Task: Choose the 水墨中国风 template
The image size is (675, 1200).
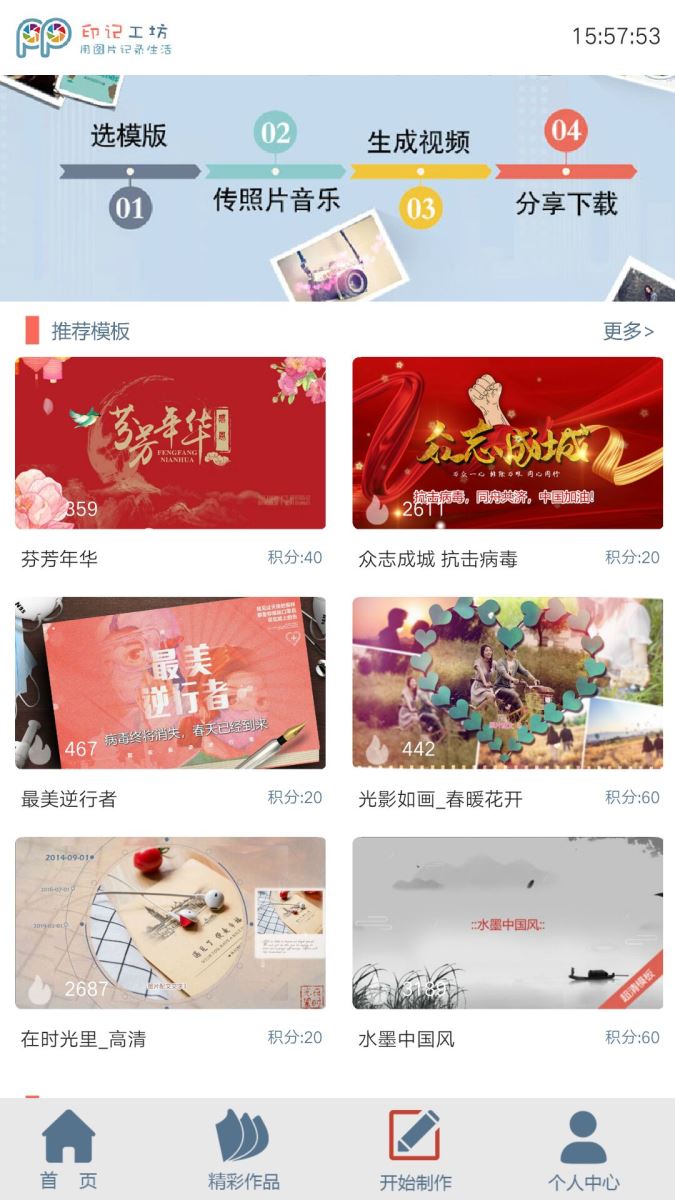Action: click(507, 923)
